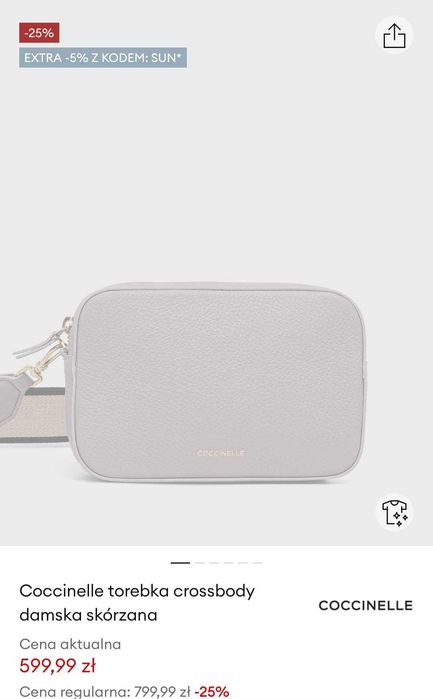Open the virtual try-on shirt icon

pyautogui.click(x=394, y=512)
